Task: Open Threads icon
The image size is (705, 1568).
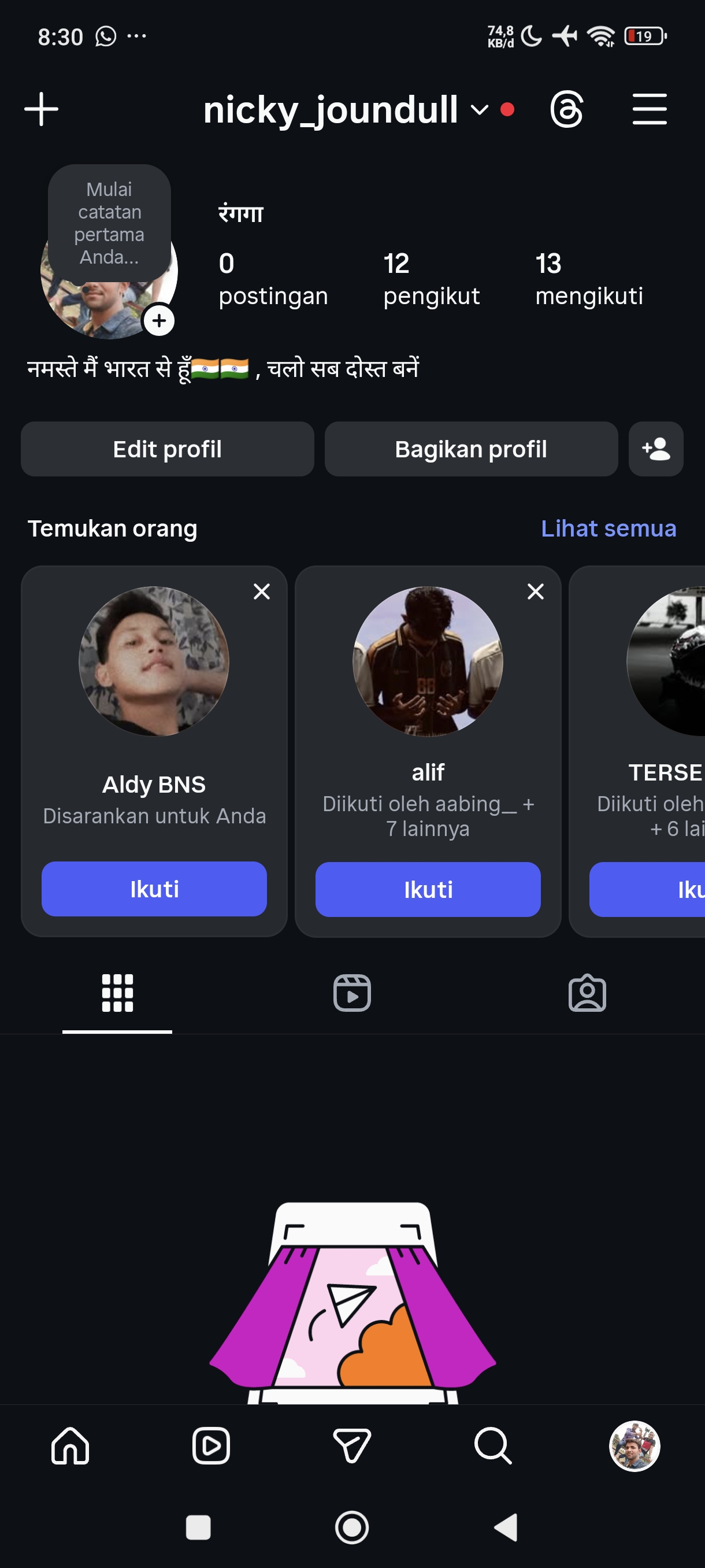Action: [x=566, y=110]
